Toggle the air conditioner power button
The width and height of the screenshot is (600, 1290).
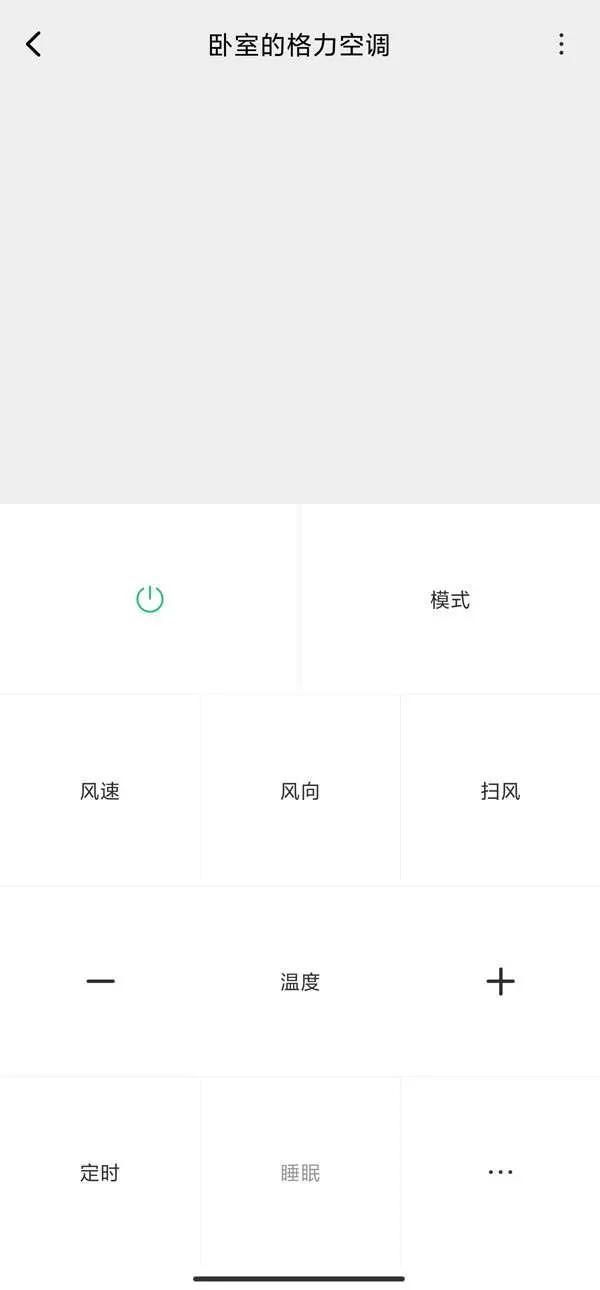pyautogui.click(x=150, y=599)
